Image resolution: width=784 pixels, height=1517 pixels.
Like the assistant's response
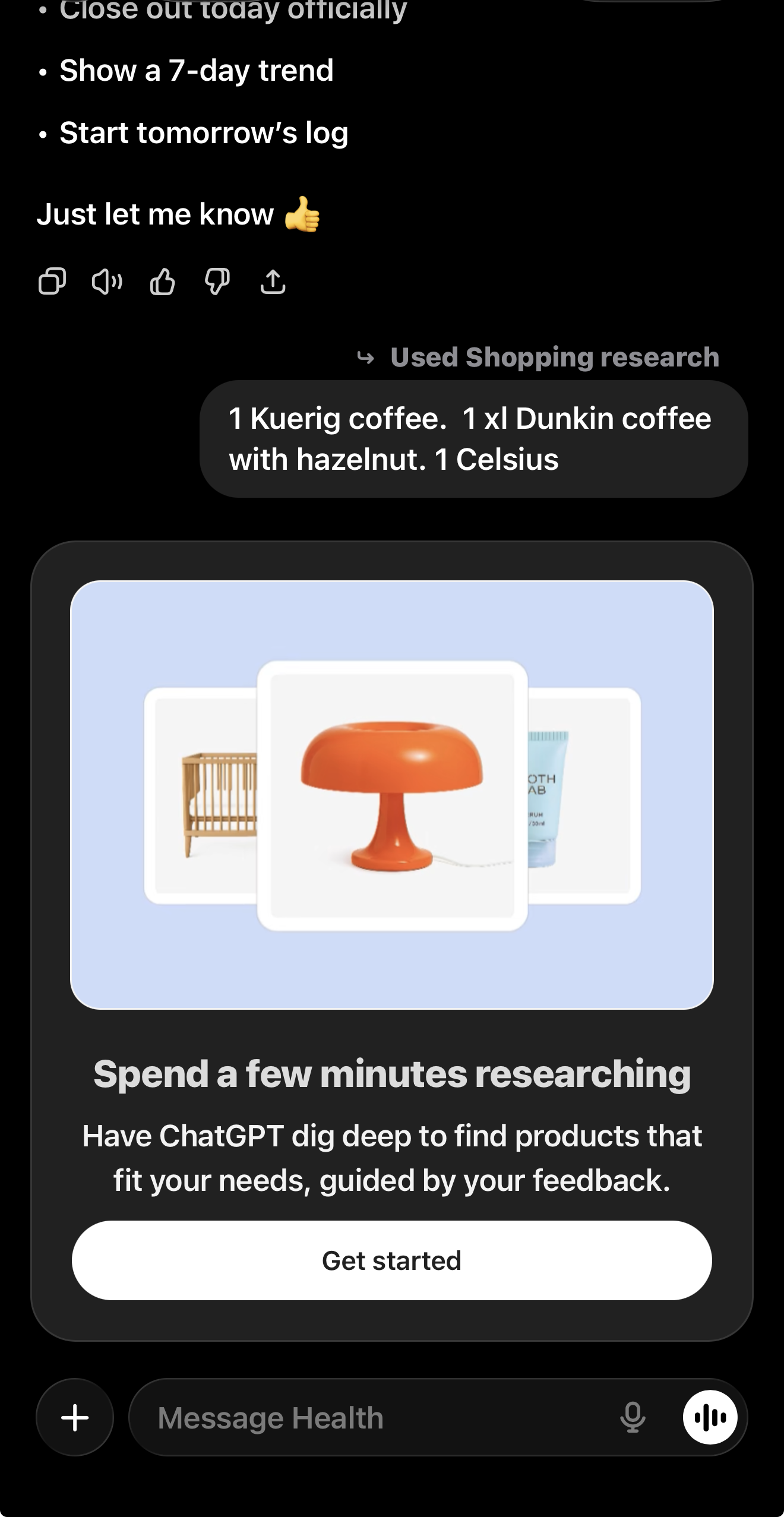(x=162, y=282)
